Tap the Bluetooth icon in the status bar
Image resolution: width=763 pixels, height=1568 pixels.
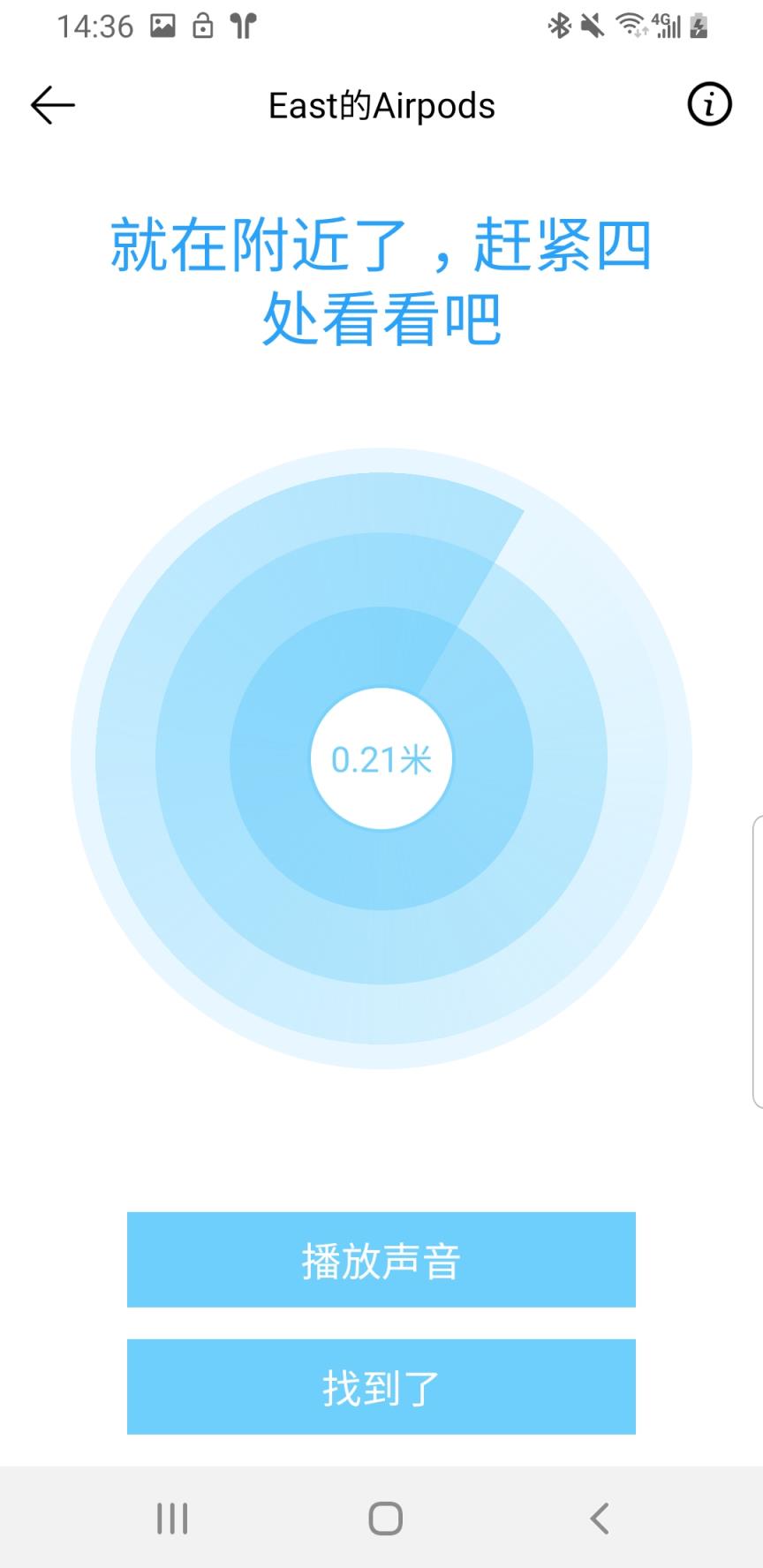coord(559,25)
